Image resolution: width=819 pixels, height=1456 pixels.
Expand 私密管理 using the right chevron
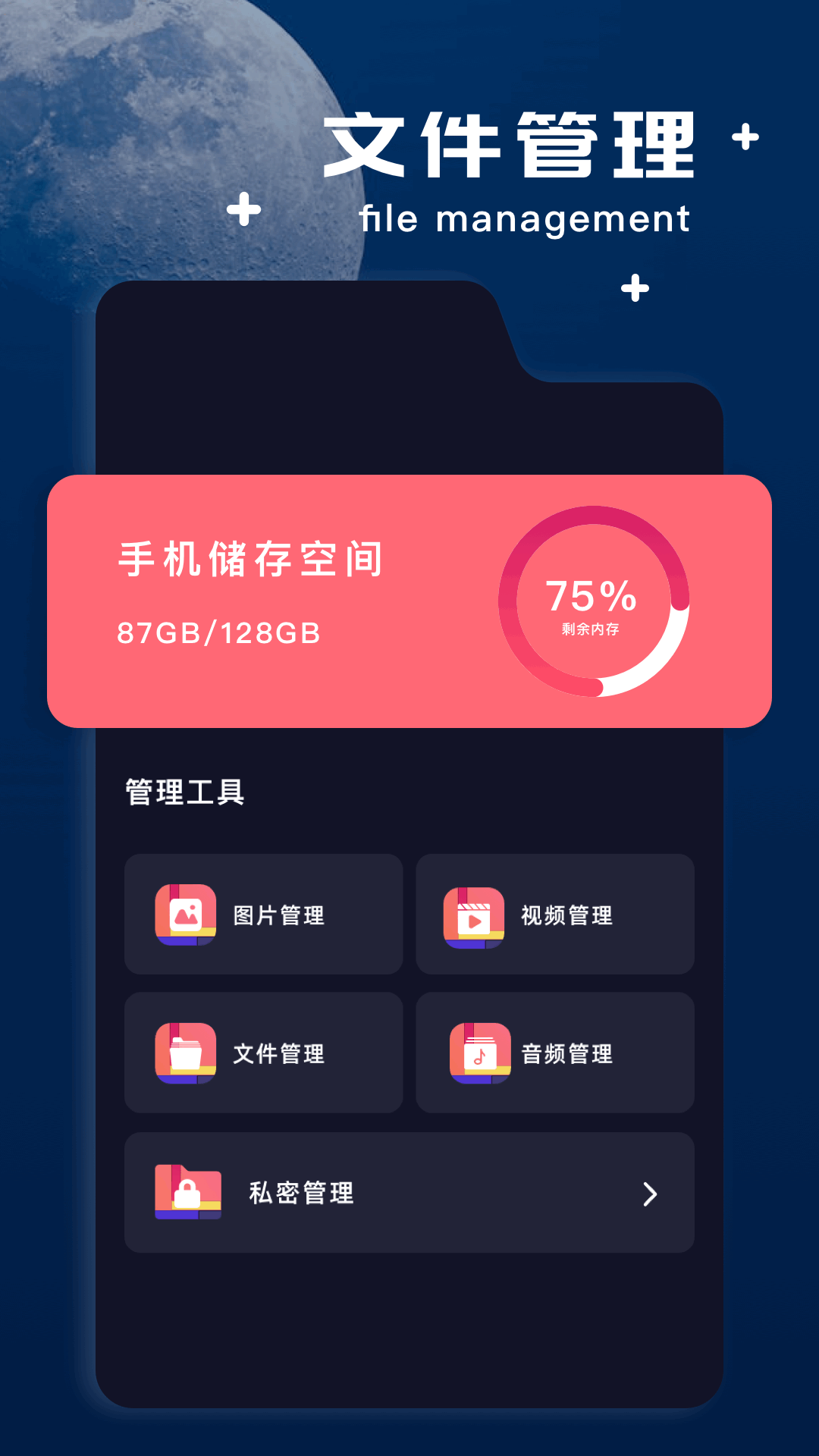point(648,1193)
